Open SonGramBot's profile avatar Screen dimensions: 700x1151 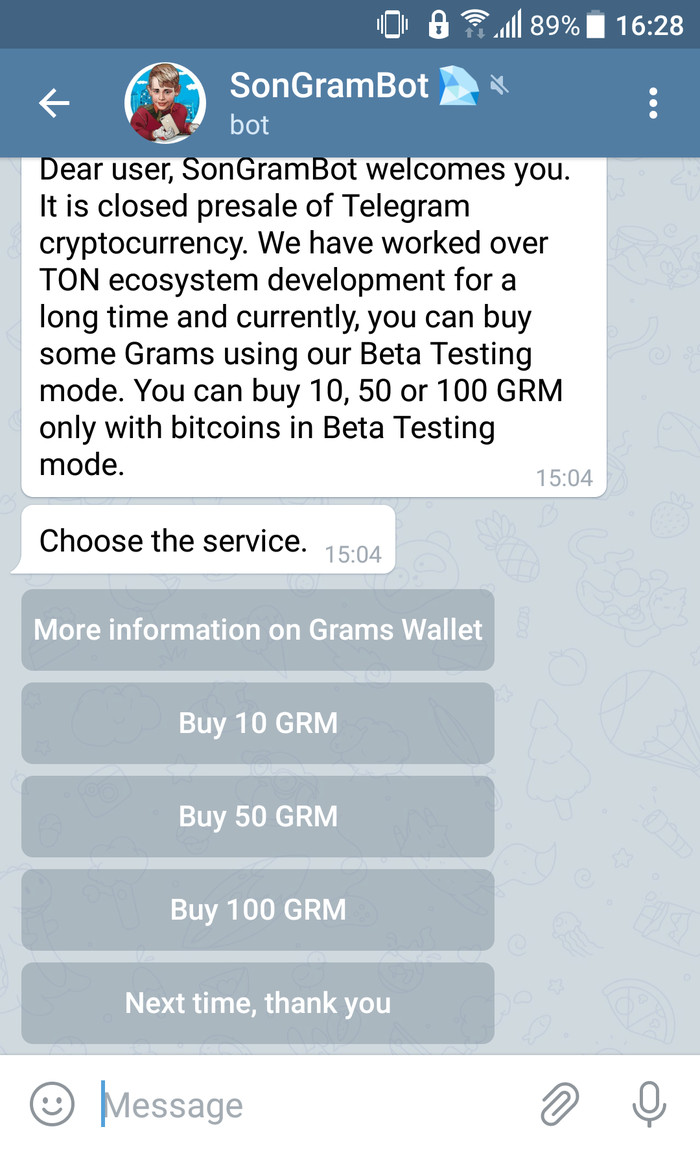[164, 103]
